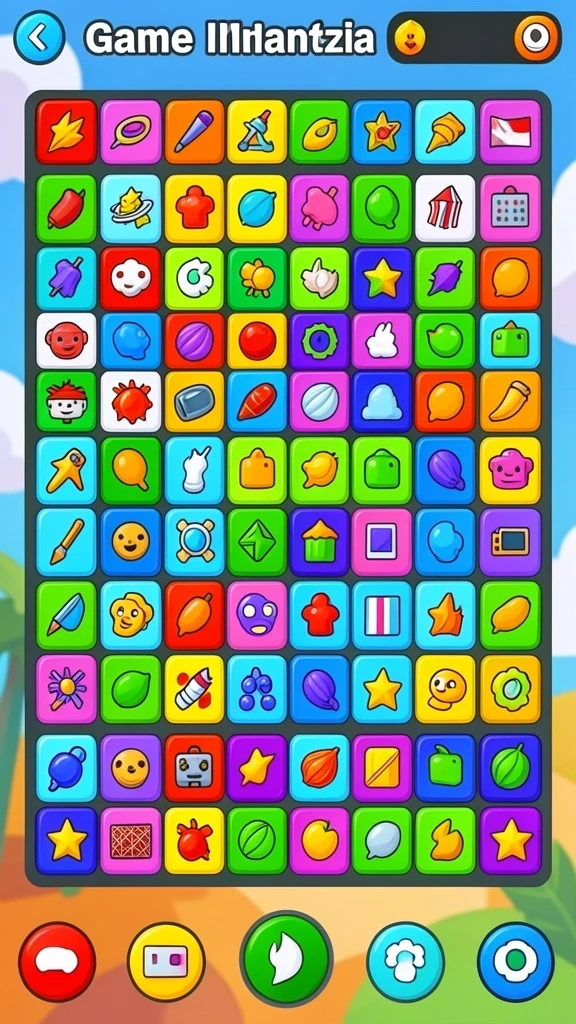Image resolution: width=576 pixels, height=1024 pixels.
Task: Tap the pink tile with the dotted calendar grid
Action: 511,208
